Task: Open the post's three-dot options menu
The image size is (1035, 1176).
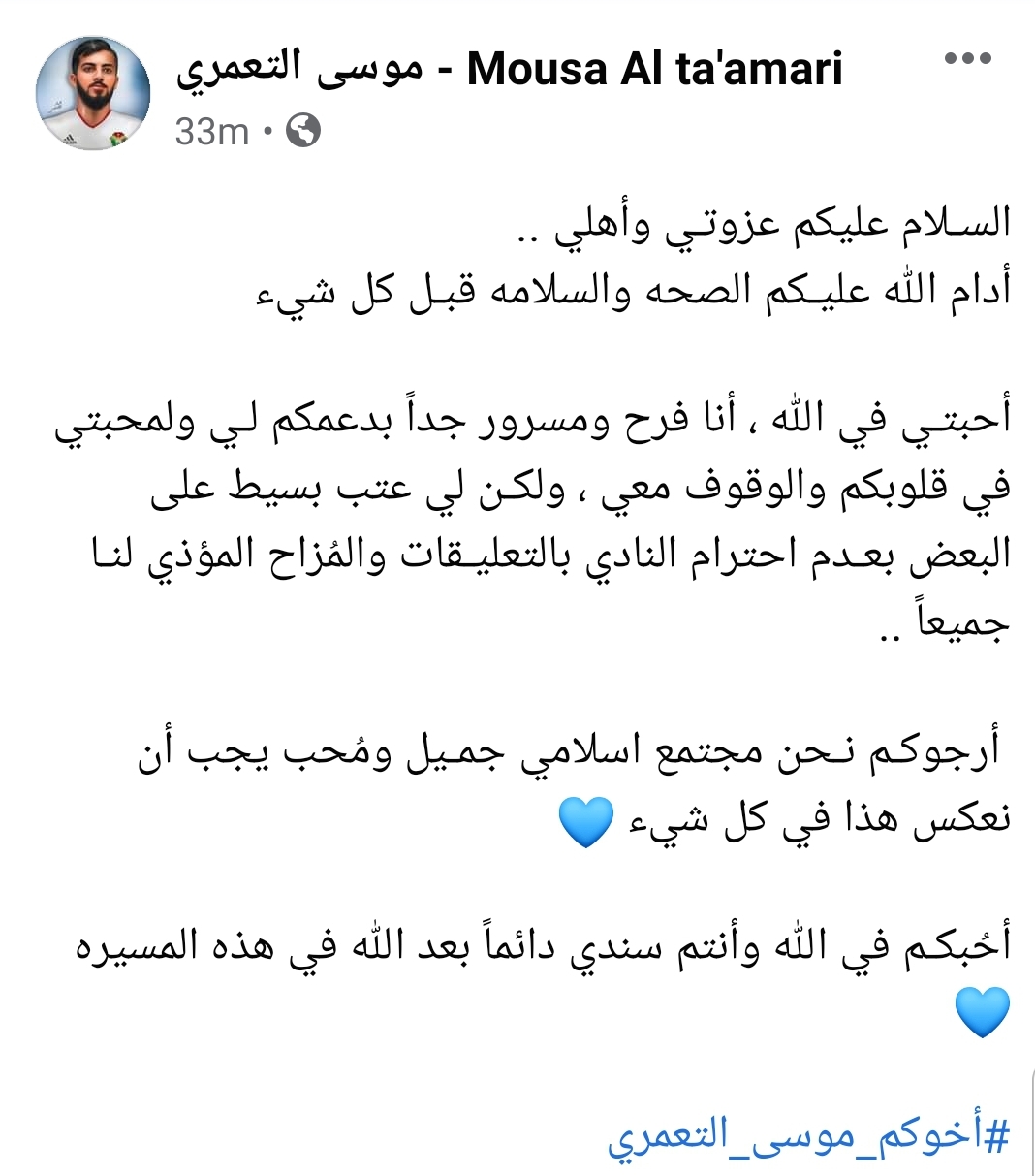Action: coord(968,60)
